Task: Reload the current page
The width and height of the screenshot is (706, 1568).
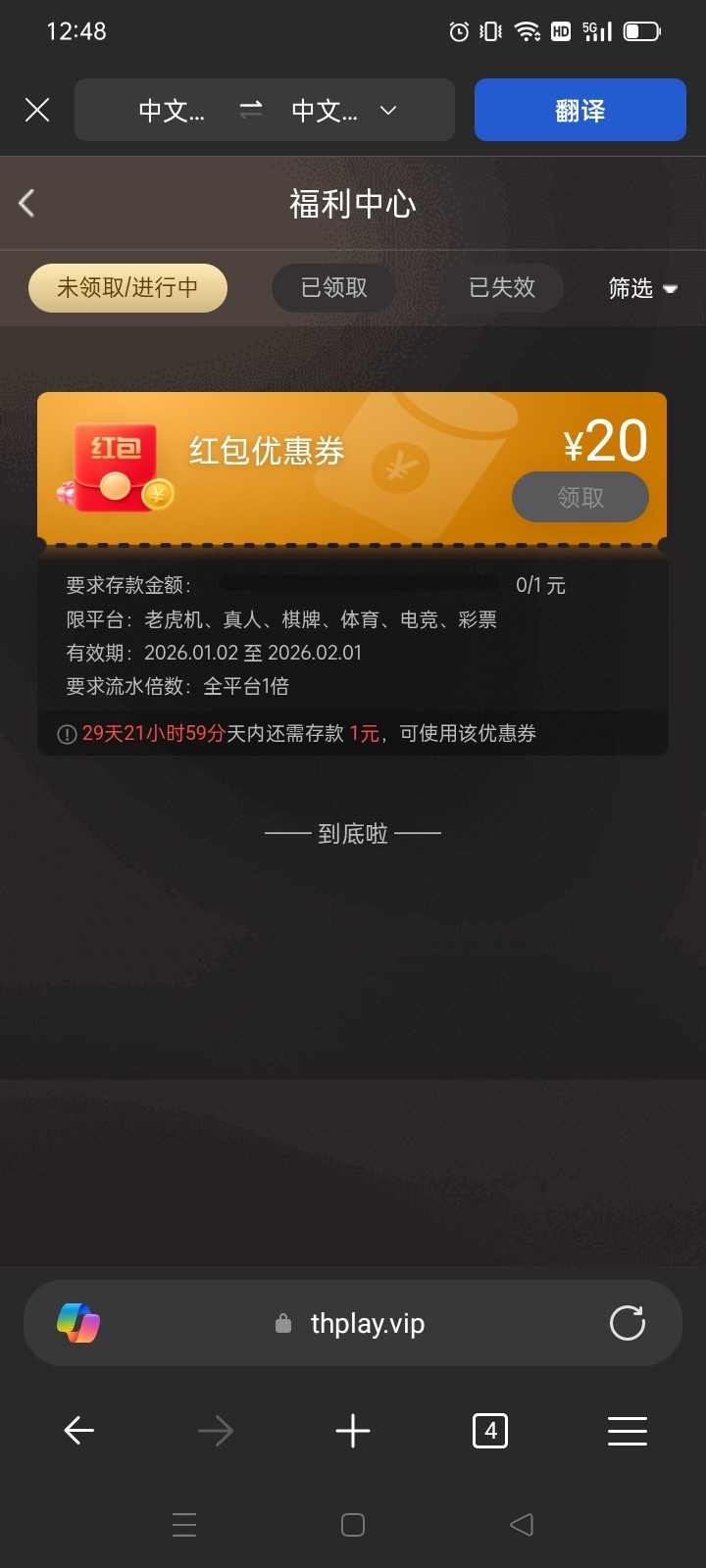Action: point(627,1323)
